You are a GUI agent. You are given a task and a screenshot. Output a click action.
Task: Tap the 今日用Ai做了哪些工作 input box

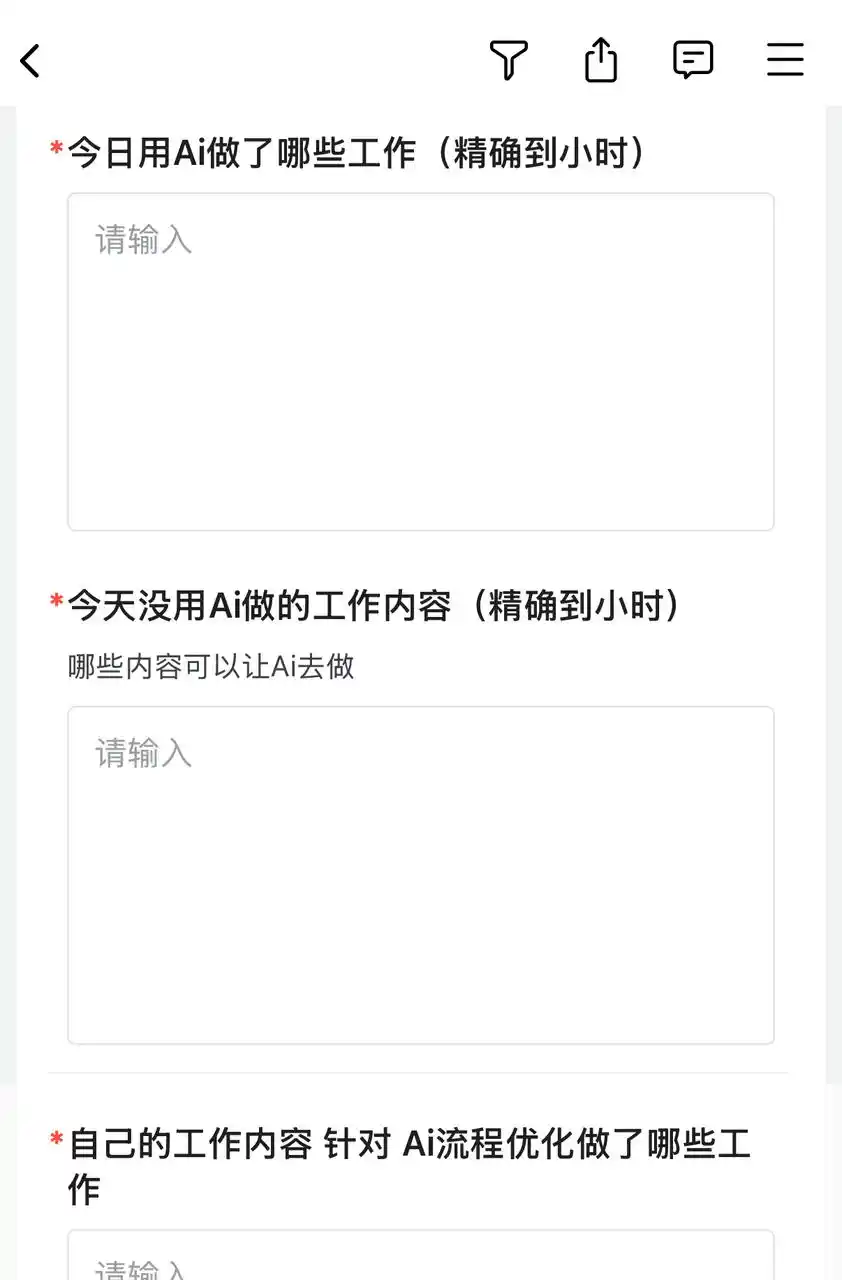(420, 360)
